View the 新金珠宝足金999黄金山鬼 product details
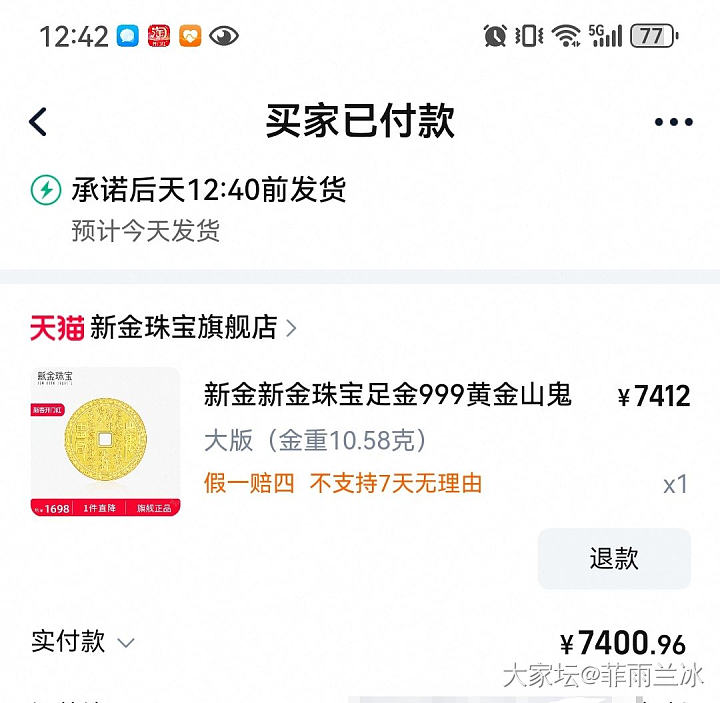 388,395
